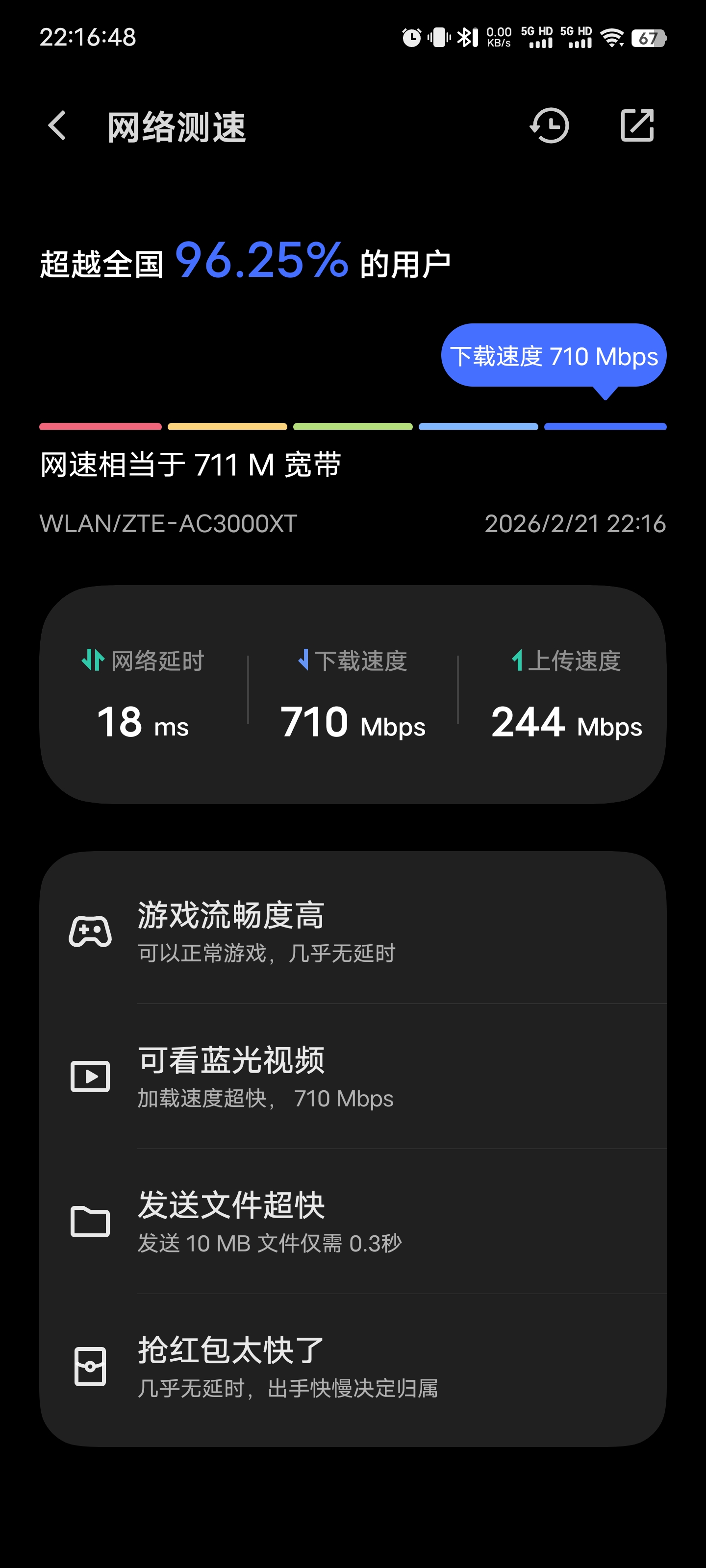Share the speed test result
This screenshot has width=706, height=1568.
(636, 126)
